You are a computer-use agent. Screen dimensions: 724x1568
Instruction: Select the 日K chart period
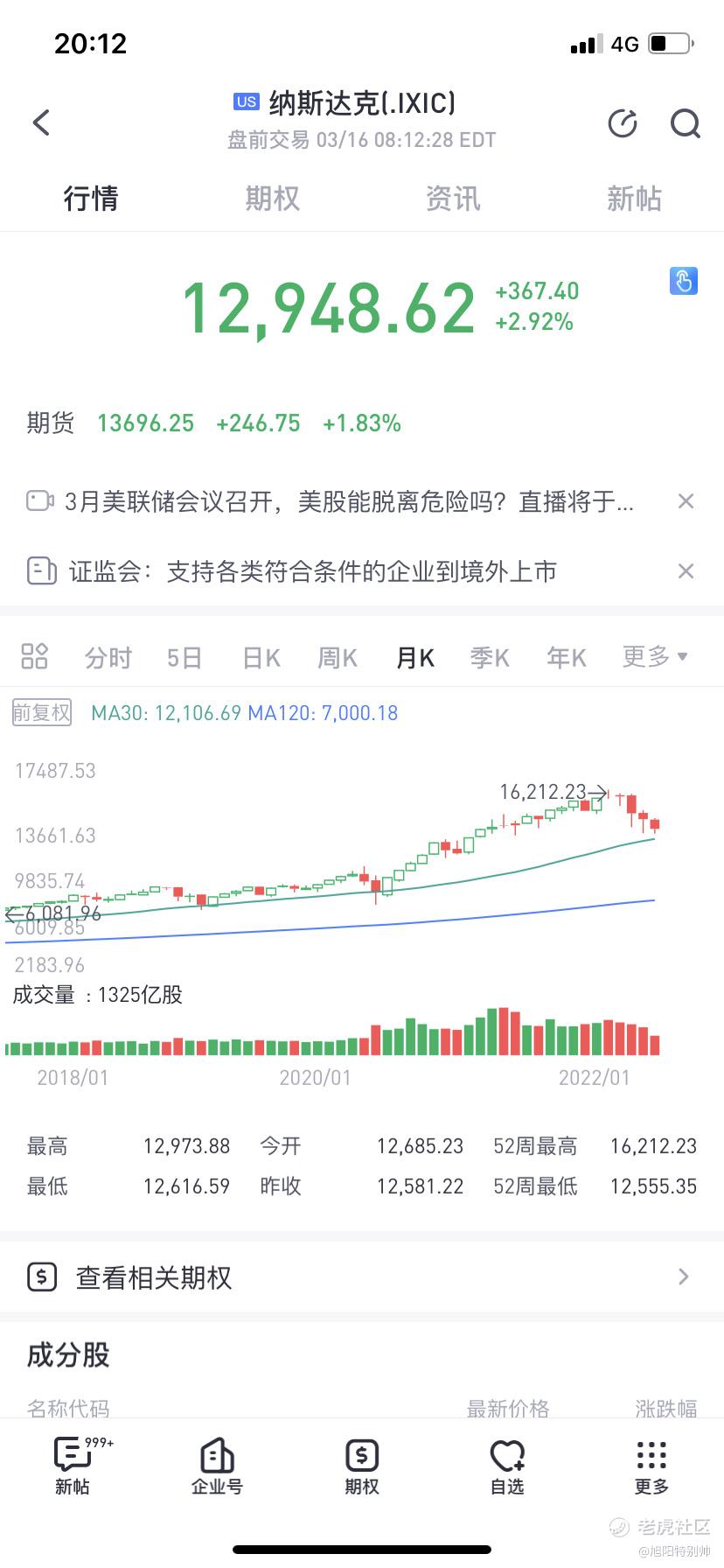click(x=261, y=657)
